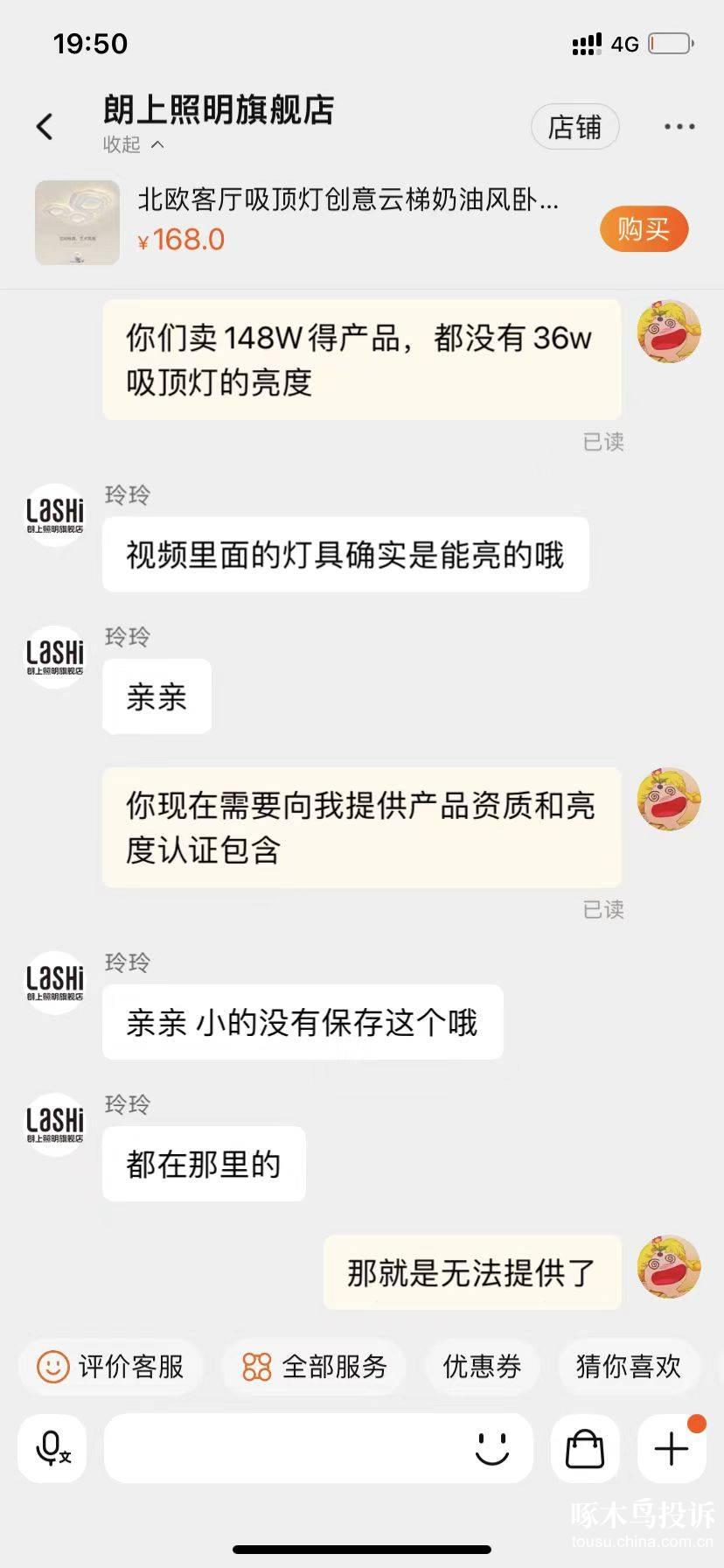Open the 店铺 store page
This screenshot has width=724, height=1568.
574,127
